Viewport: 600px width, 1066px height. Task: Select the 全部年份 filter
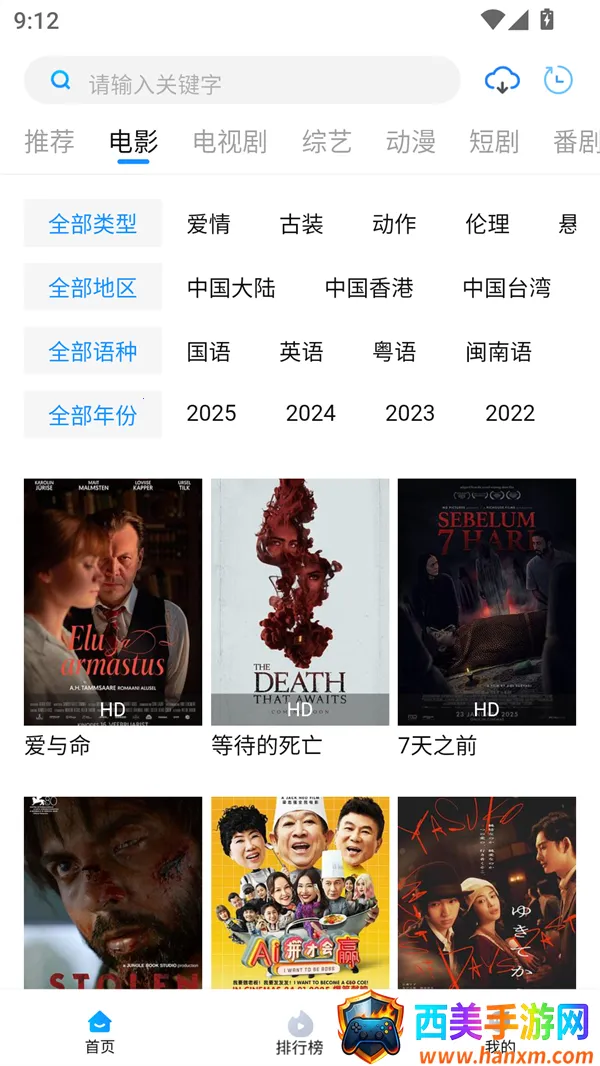coord(93,415)
